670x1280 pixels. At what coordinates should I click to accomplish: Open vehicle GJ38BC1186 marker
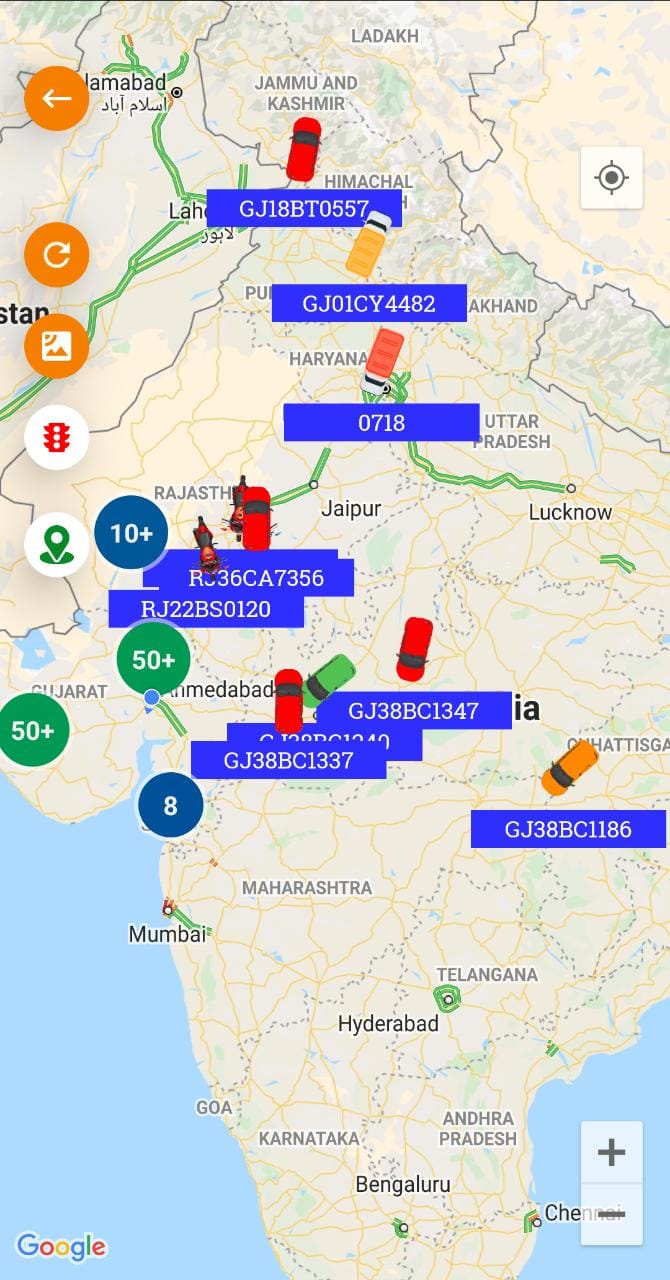pos(570,768)
